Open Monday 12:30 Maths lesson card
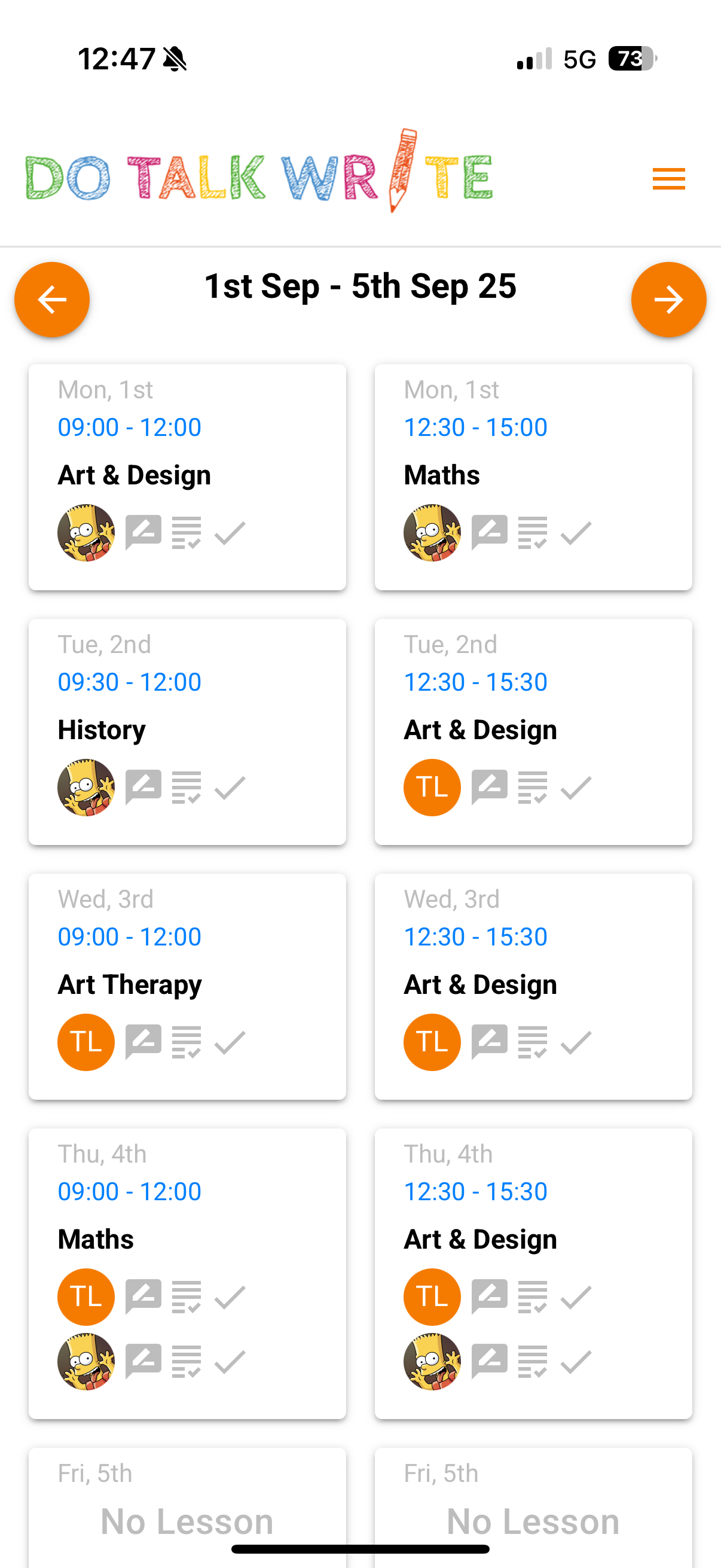721x1568 pixels. [534, 477]
